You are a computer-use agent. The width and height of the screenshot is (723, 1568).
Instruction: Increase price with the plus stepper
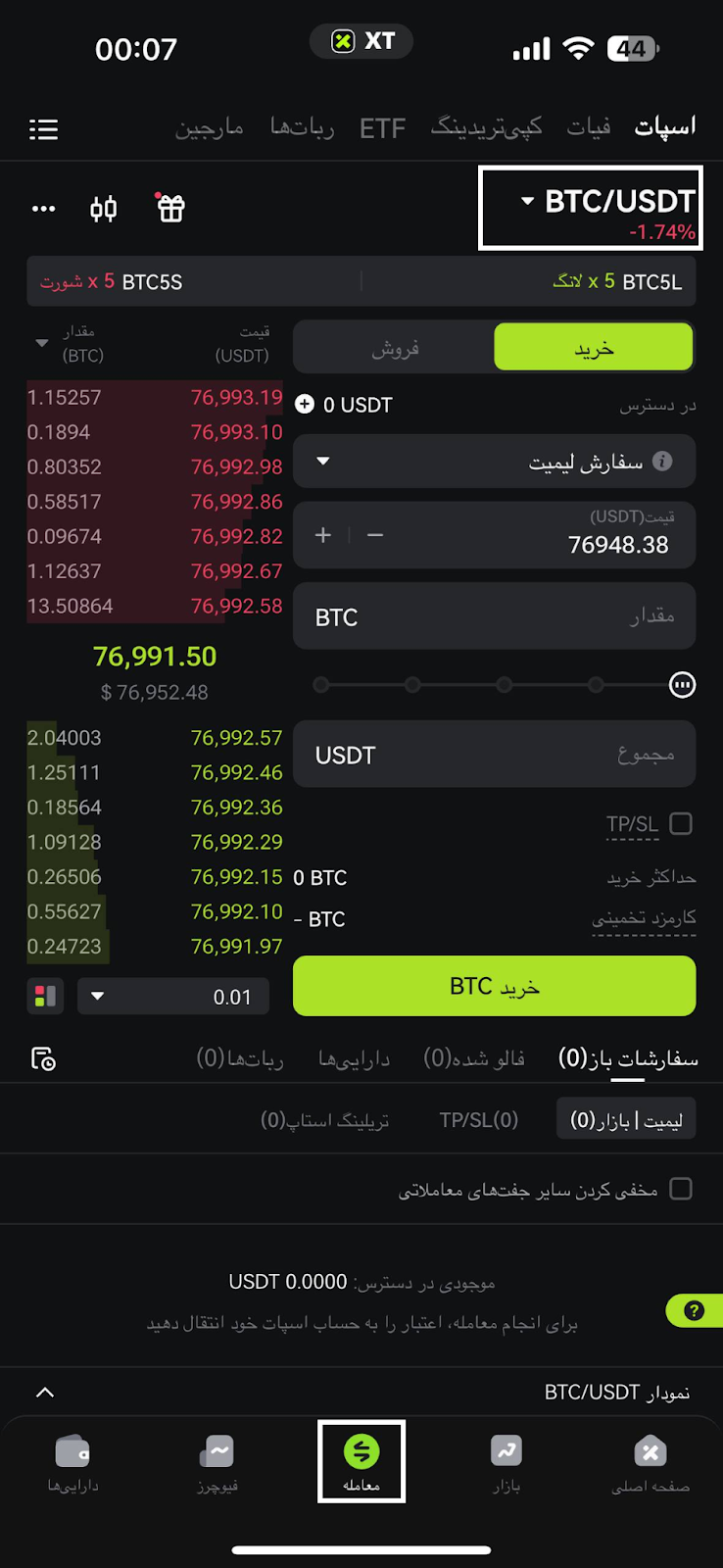(323, 535)
